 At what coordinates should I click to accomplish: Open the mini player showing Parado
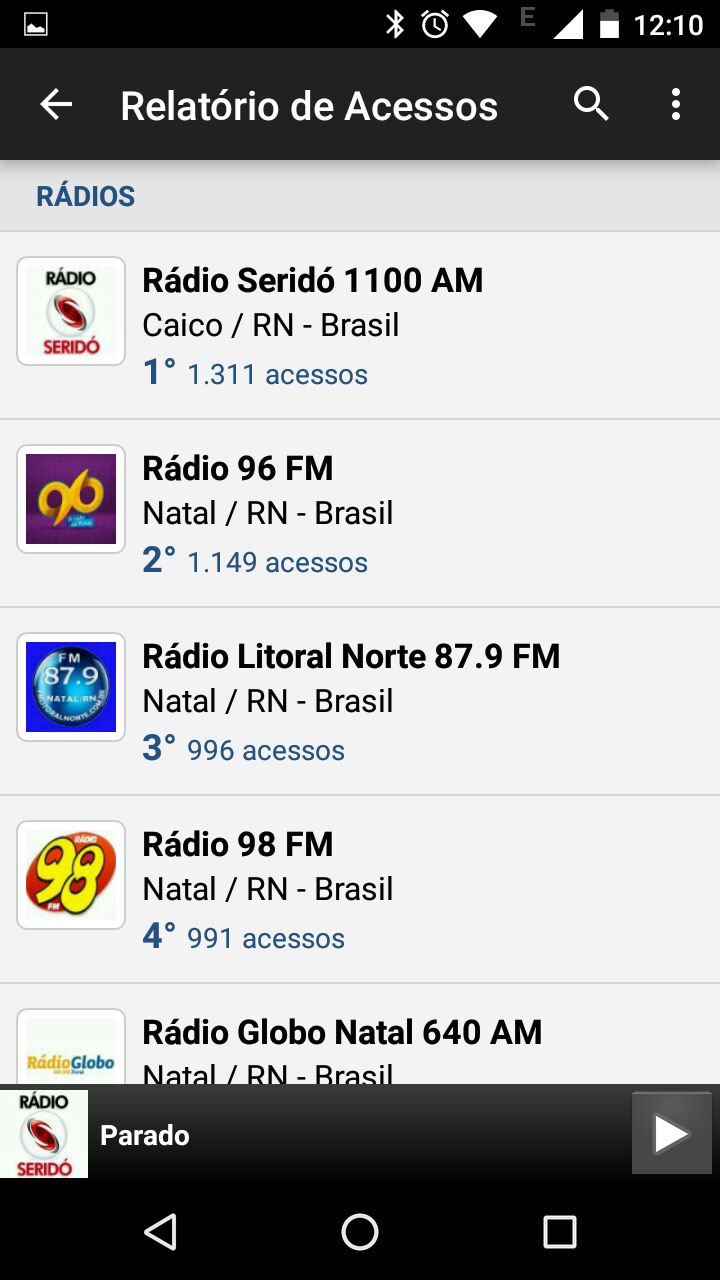(x=316, y=1134)
